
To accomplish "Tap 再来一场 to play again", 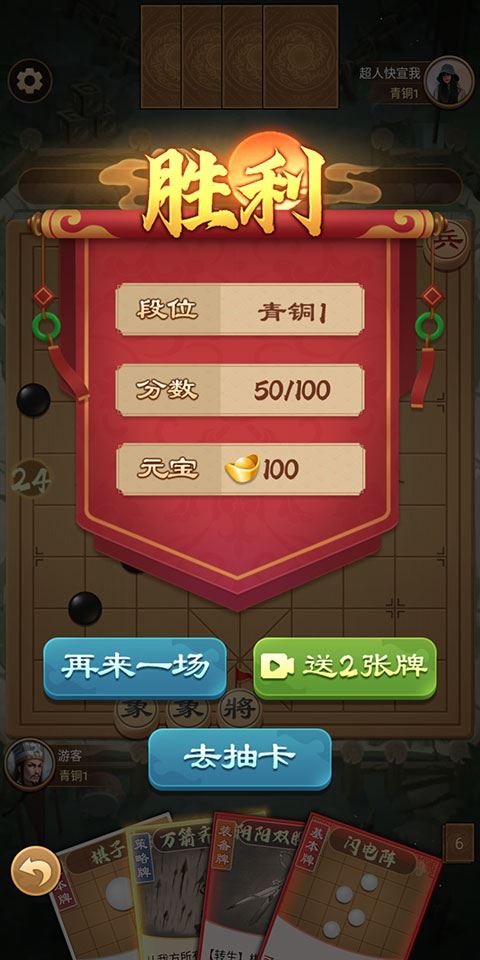I will point(135,668).
